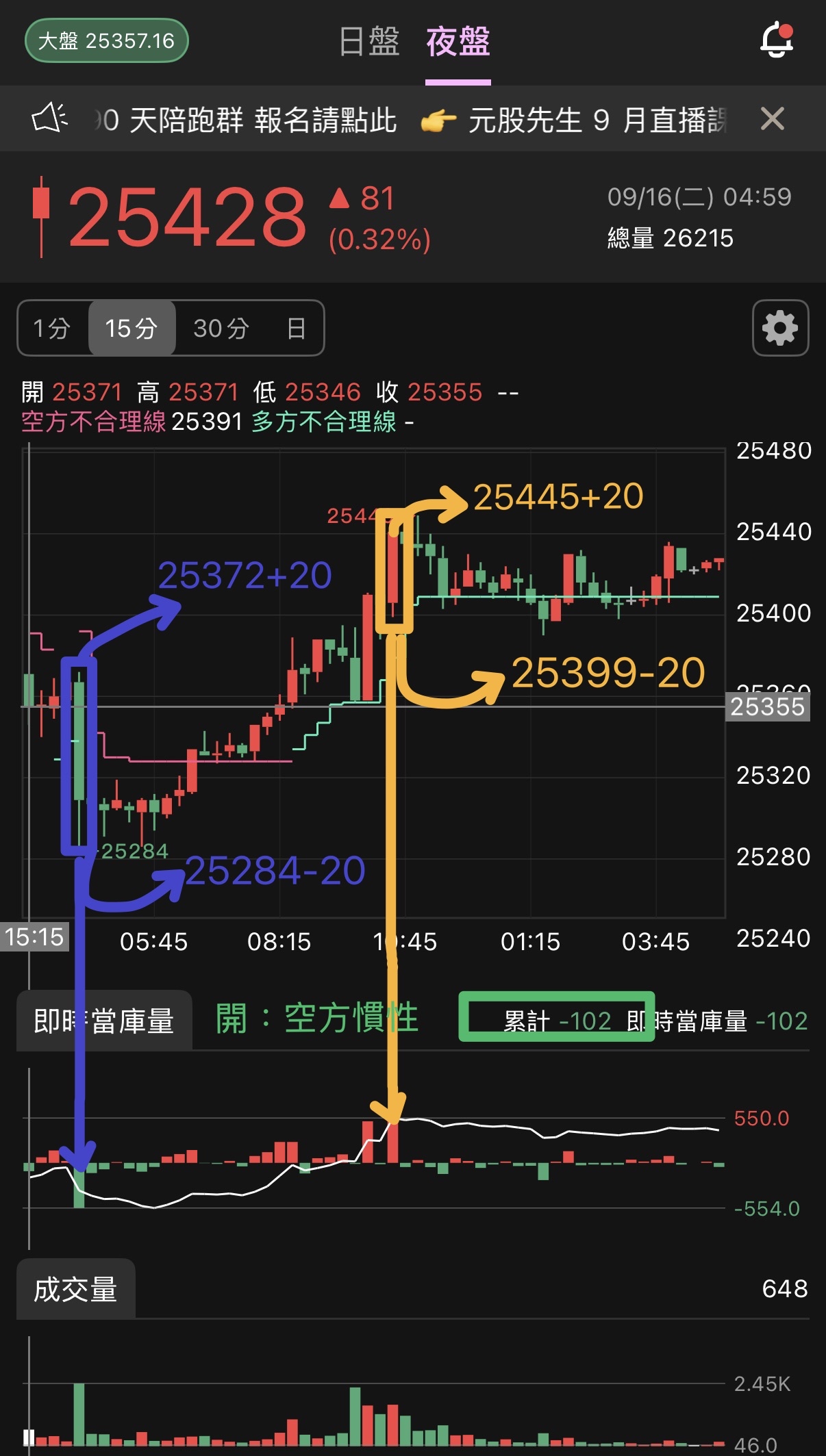Screen dimensions: 826x1456
Task: Select the 15分 chart interval
Action: tap(132, 329)
